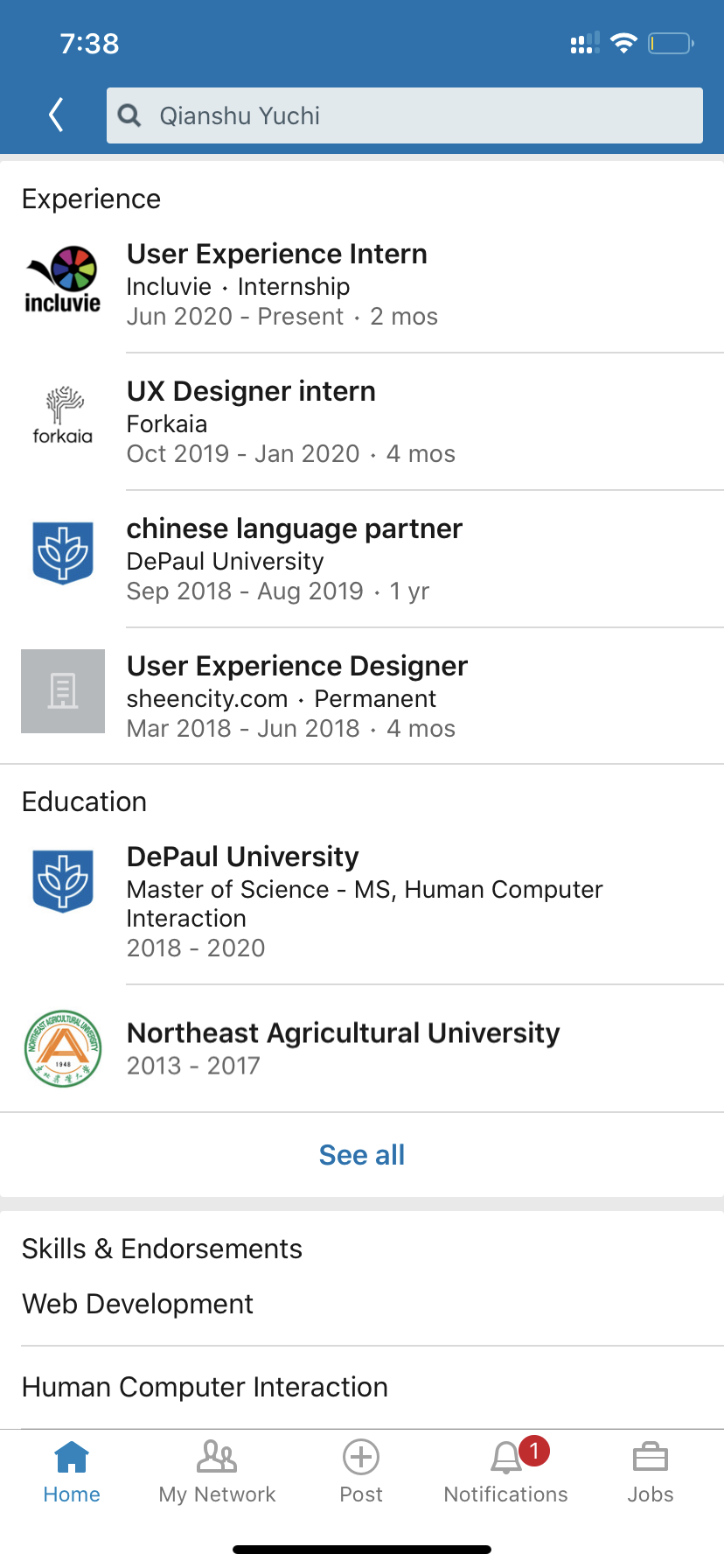This screenshot has width=724, height=1568.
Task: Open DePaul University education entry
Action: click(362, 900)
